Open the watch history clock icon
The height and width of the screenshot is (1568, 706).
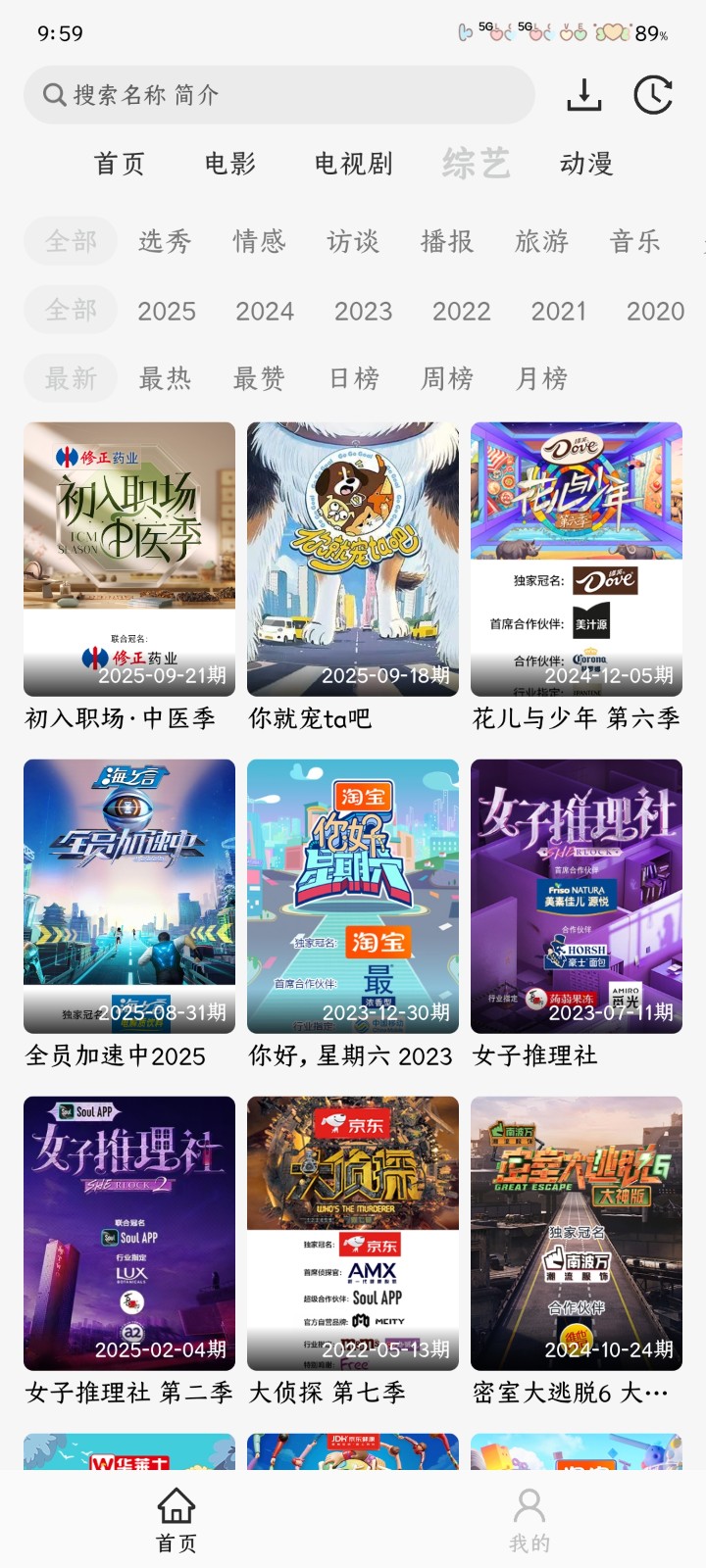point(653,95)
